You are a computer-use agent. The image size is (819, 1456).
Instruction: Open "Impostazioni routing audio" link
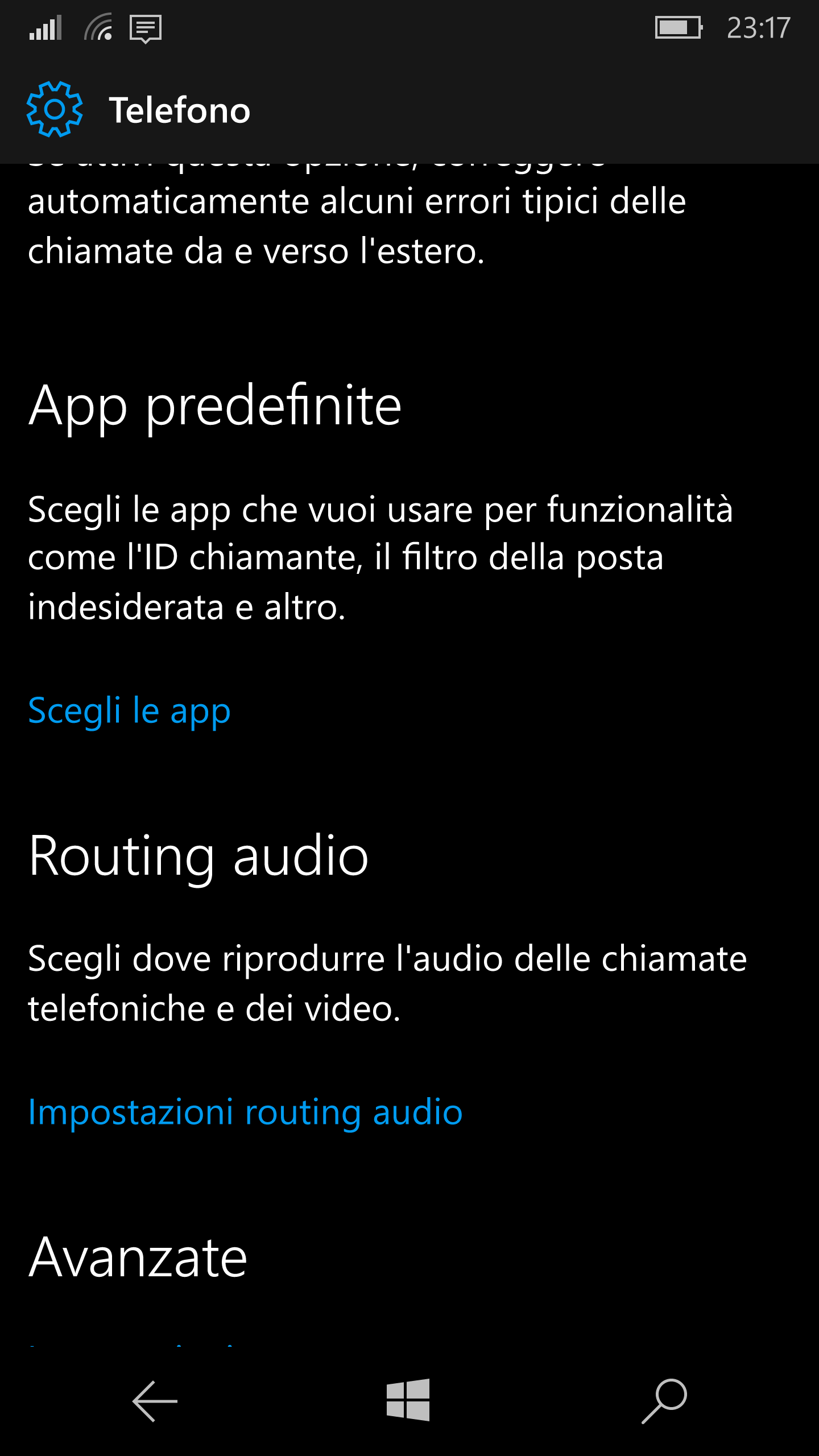pyautogui.click(x=245, y=1112)
